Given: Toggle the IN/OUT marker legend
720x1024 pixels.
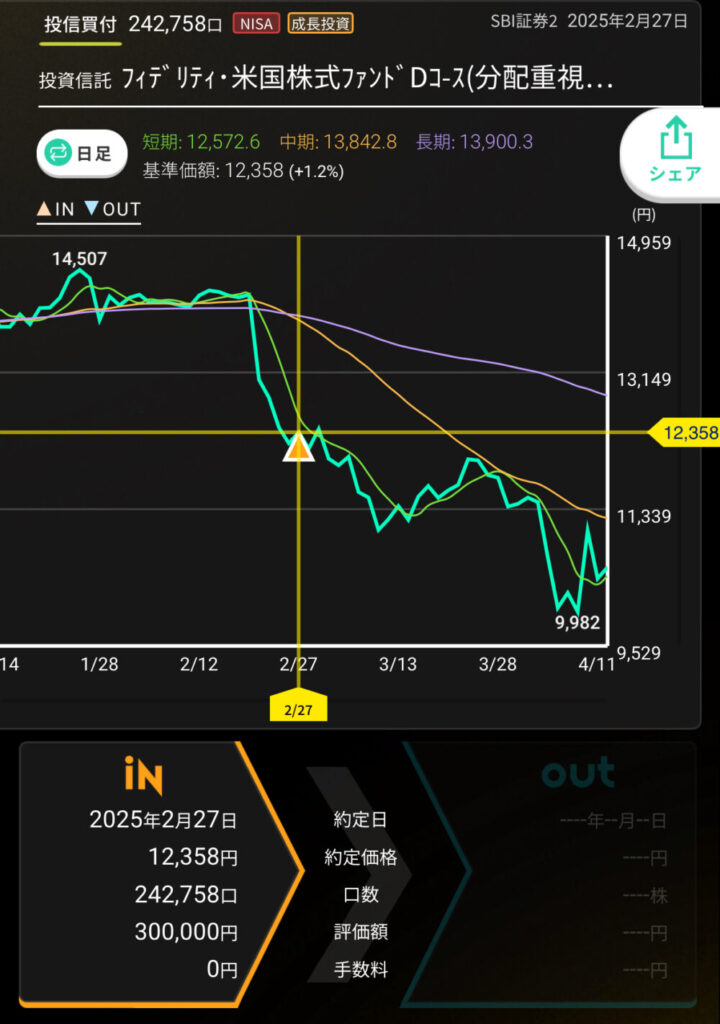Looking at the screenshot, I should (x=88, y=209).
